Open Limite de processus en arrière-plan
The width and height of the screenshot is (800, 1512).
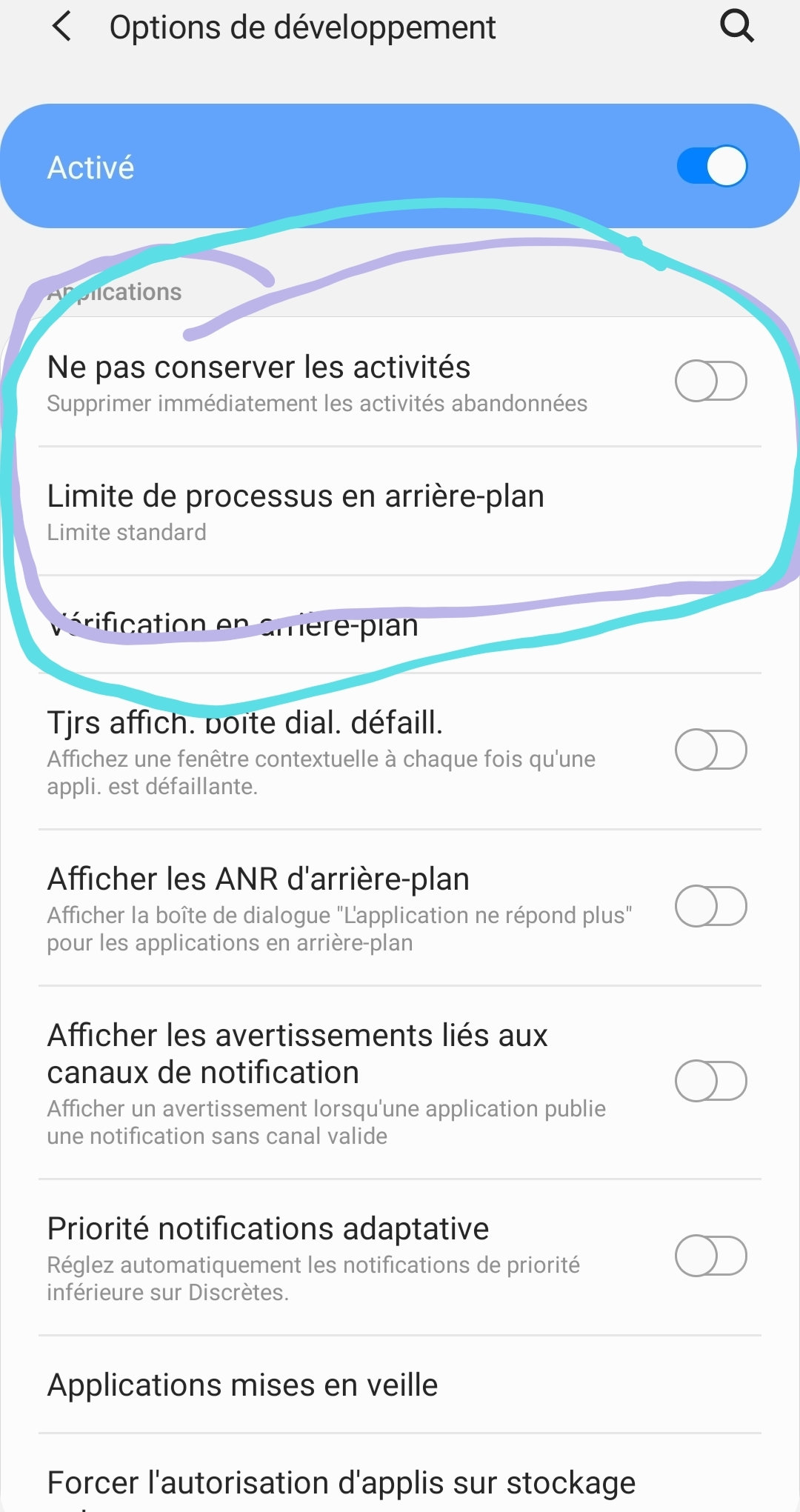click(296, 511)
